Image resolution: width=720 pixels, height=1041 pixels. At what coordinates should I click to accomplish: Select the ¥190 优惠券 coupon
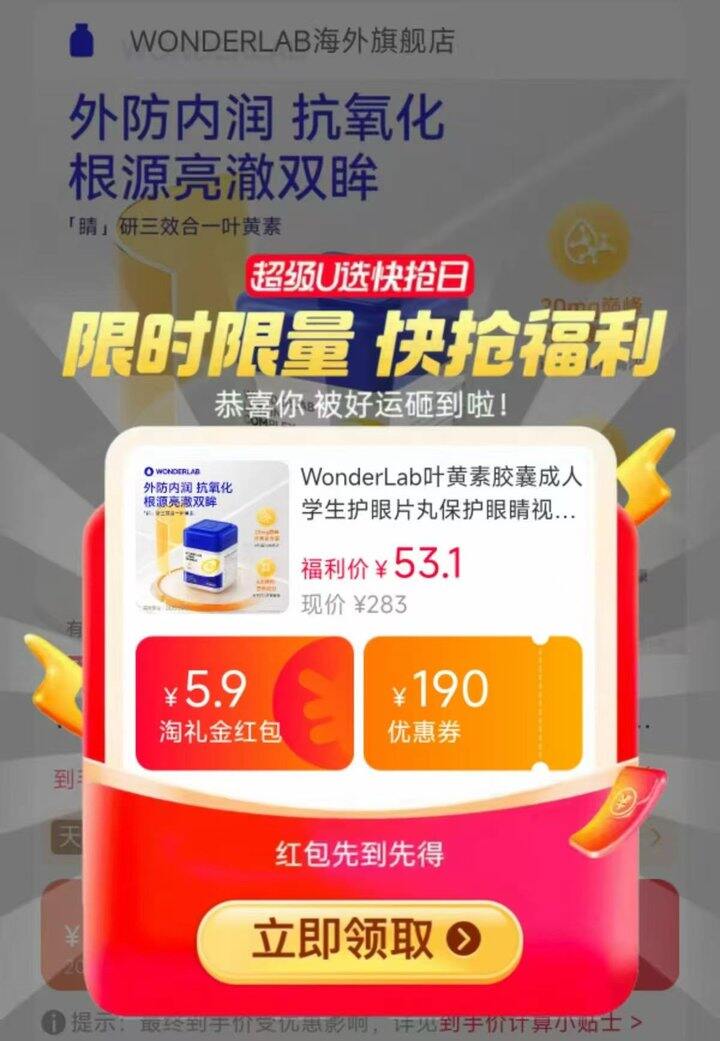click(x=472, y=703)
